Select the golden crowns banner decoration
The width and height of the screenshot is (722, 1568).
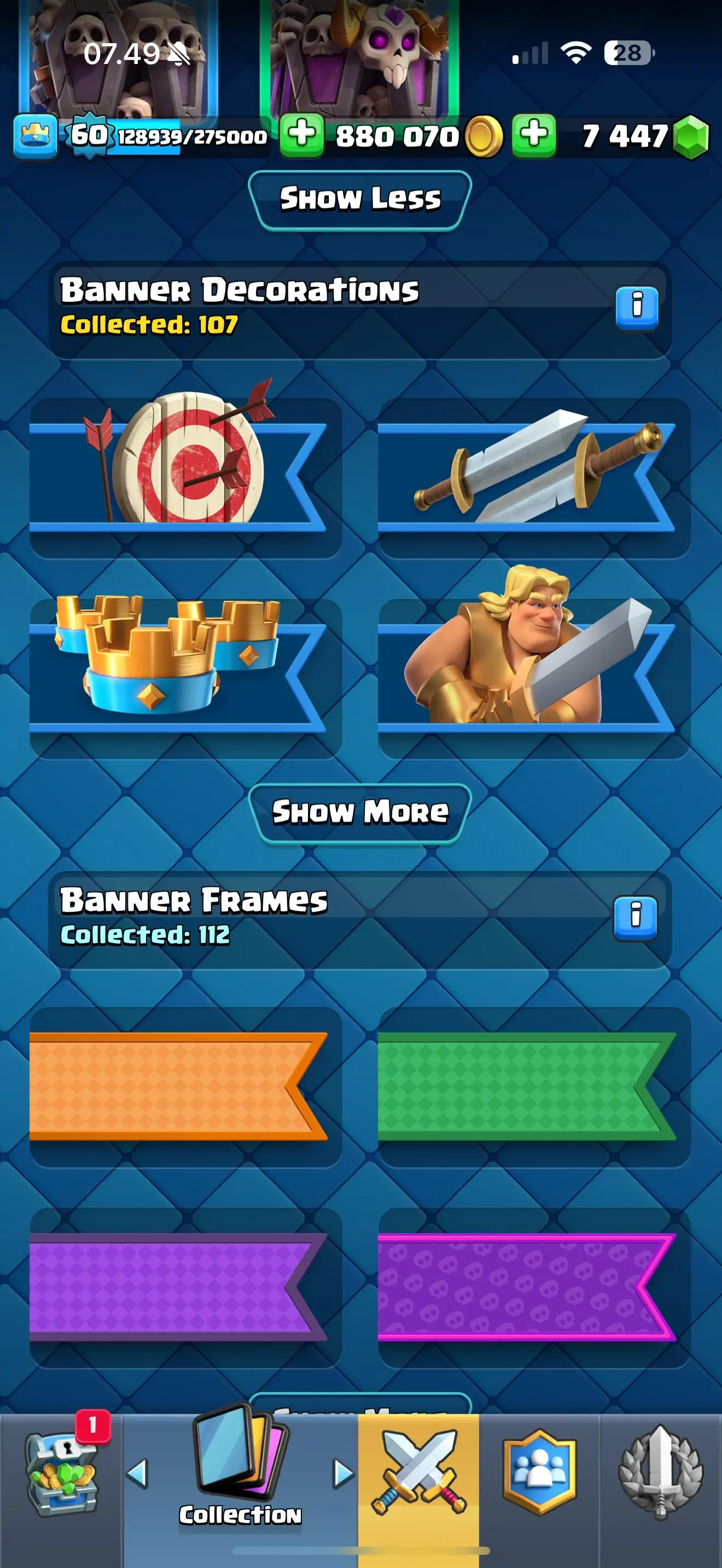185,677
